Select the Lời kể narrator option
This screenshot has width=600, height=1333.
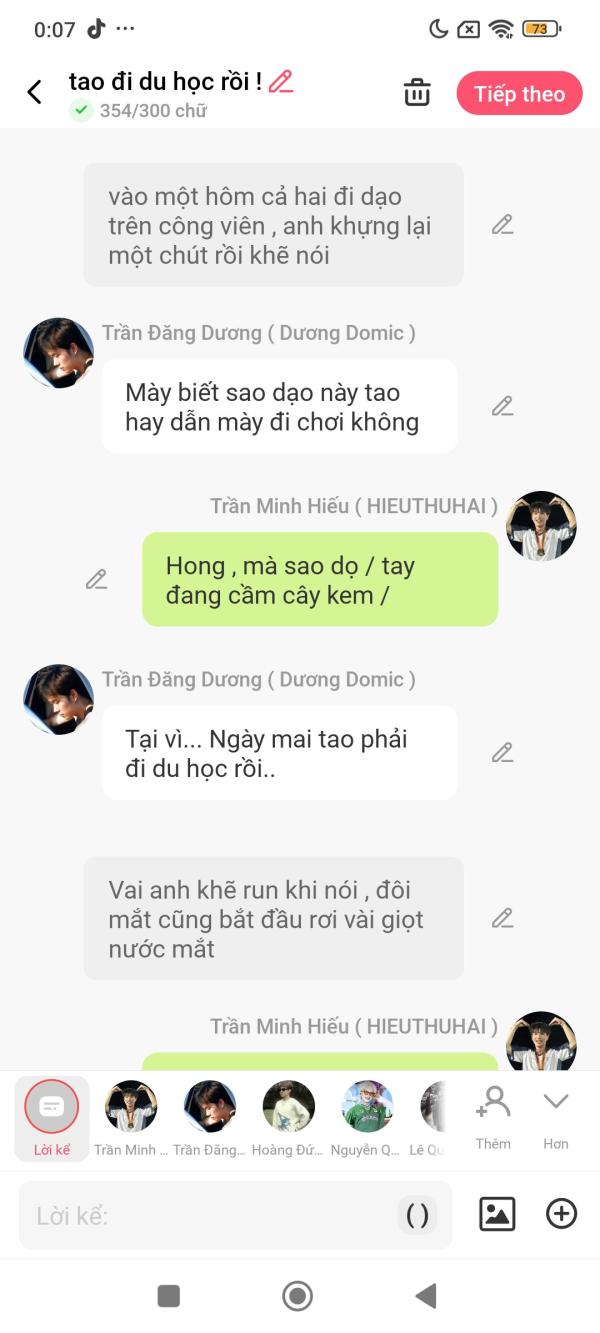[51, 1118]
